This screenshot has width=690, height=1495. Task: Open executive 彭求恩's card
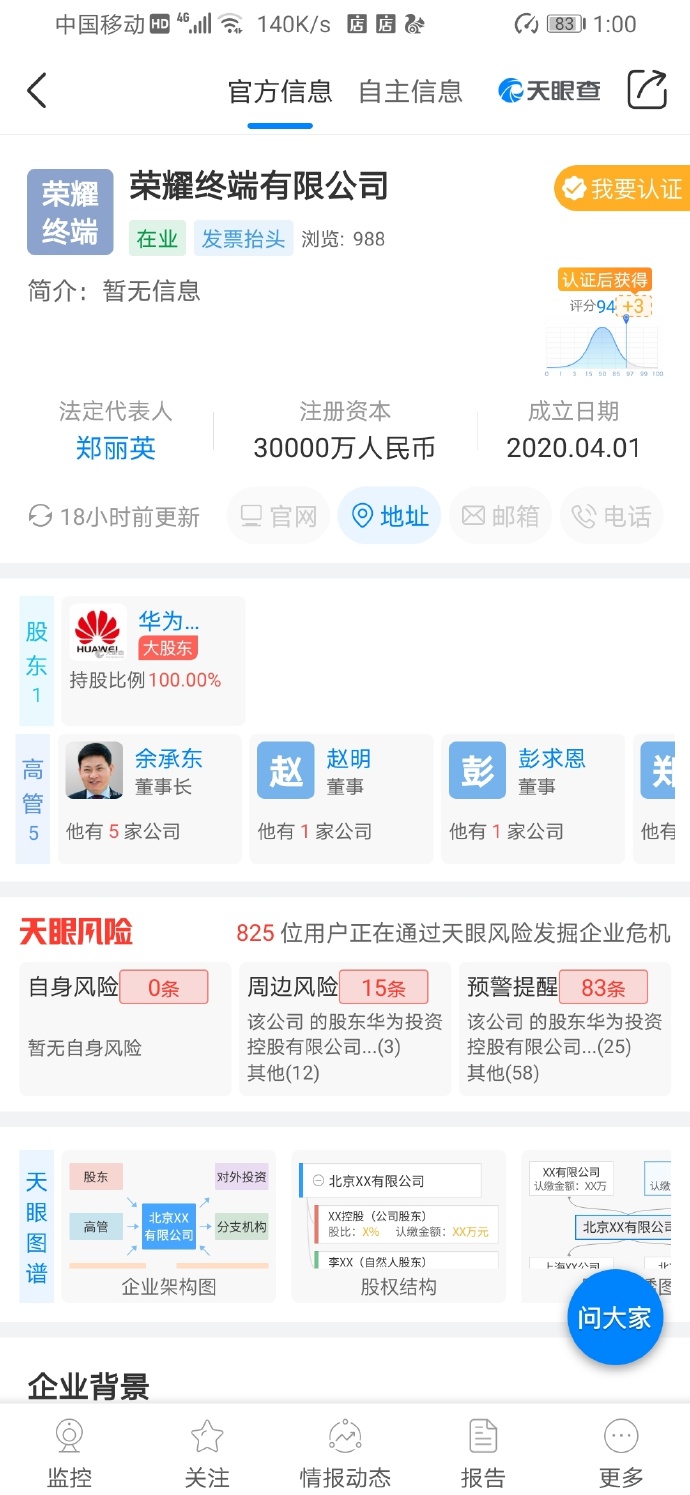[x=533, y=798]
